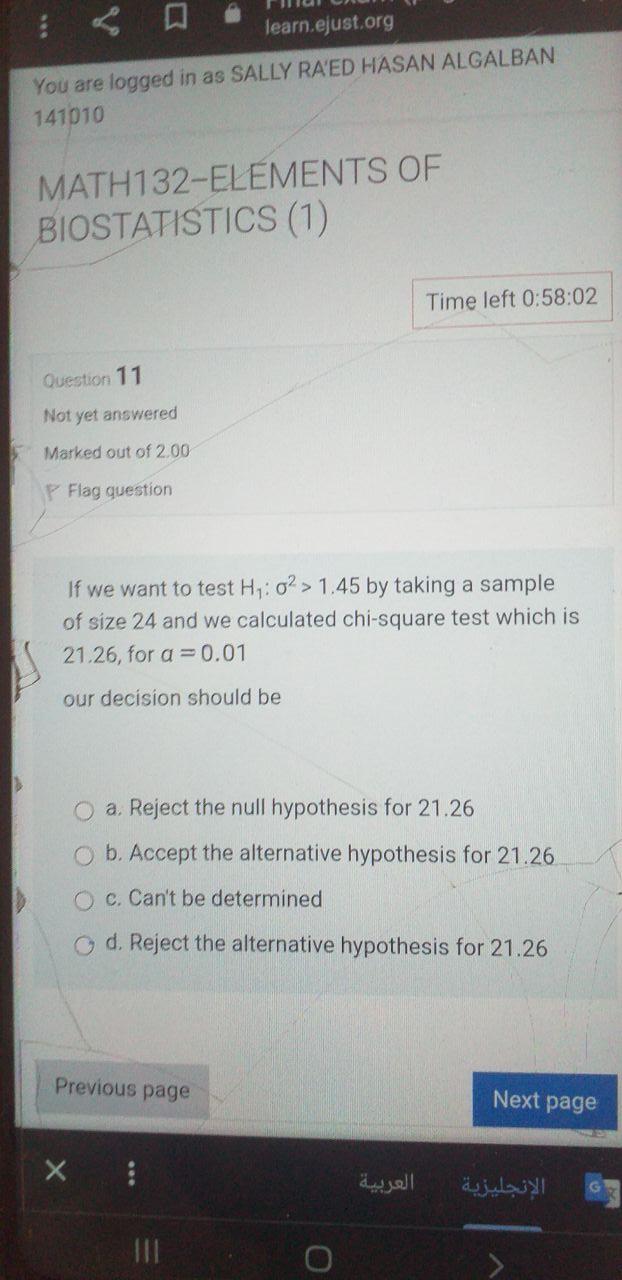The image size is (622, 1280).
Task: Bookmark this page
Action: [x=175, y=16]
